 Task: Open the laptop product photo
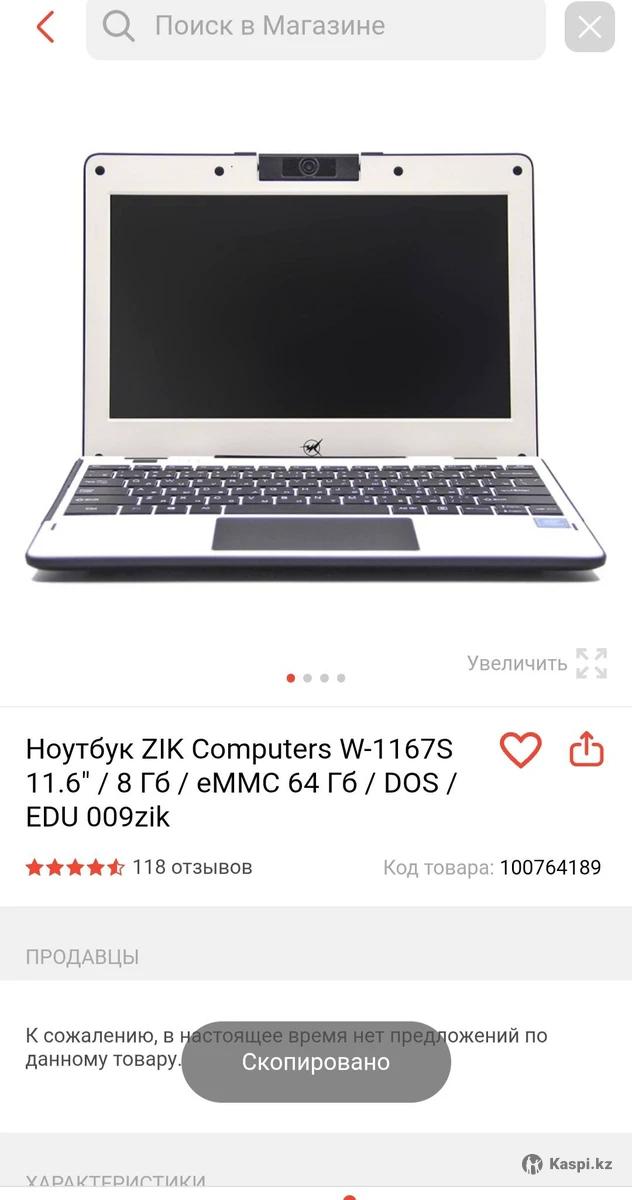coord(315,365)
